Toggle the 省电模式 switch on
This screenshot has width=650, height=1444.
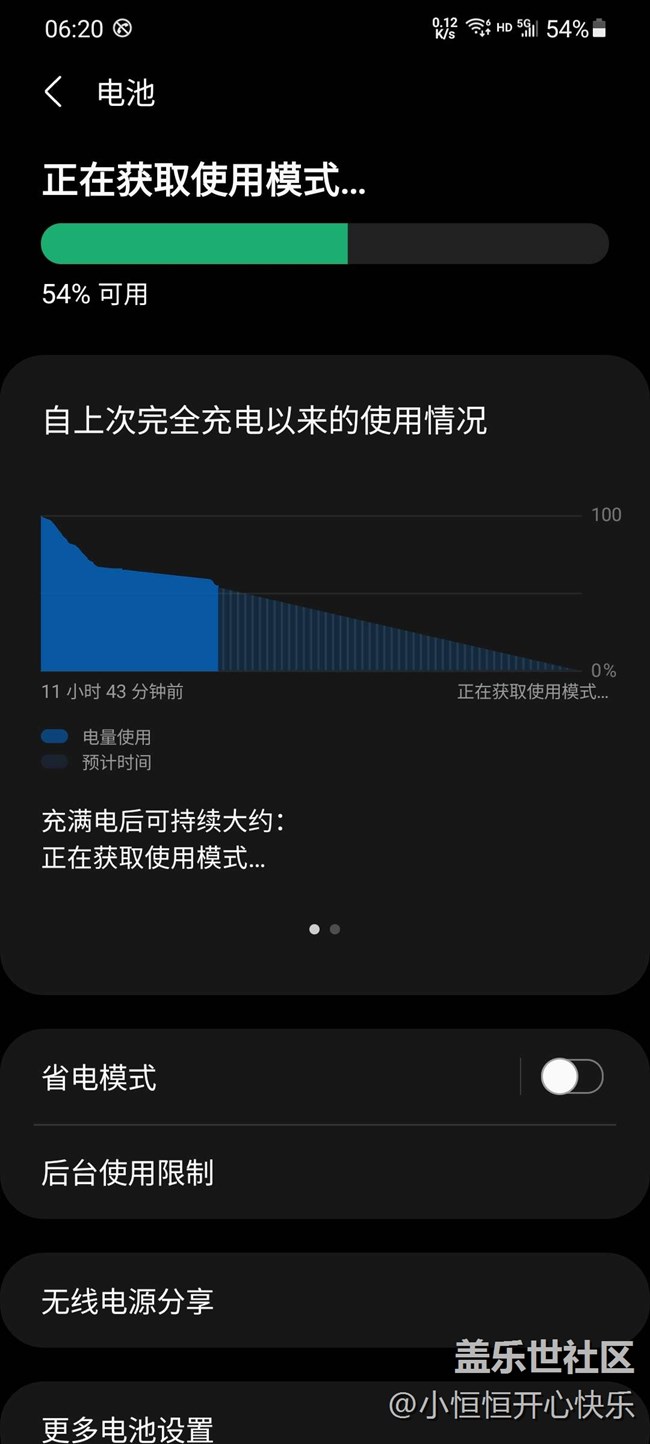click(x=571, y=1077)
